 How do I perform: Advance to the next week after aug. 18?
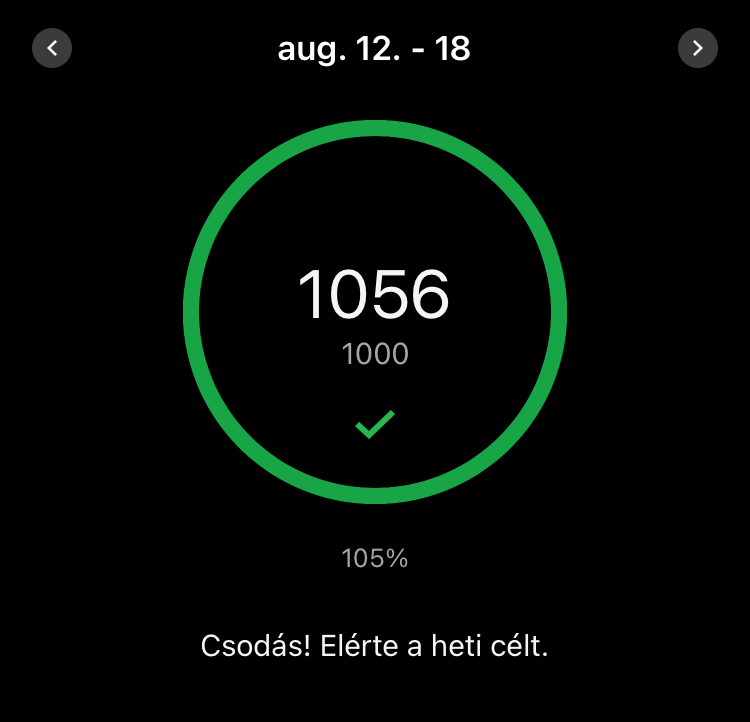click(697, 48)
